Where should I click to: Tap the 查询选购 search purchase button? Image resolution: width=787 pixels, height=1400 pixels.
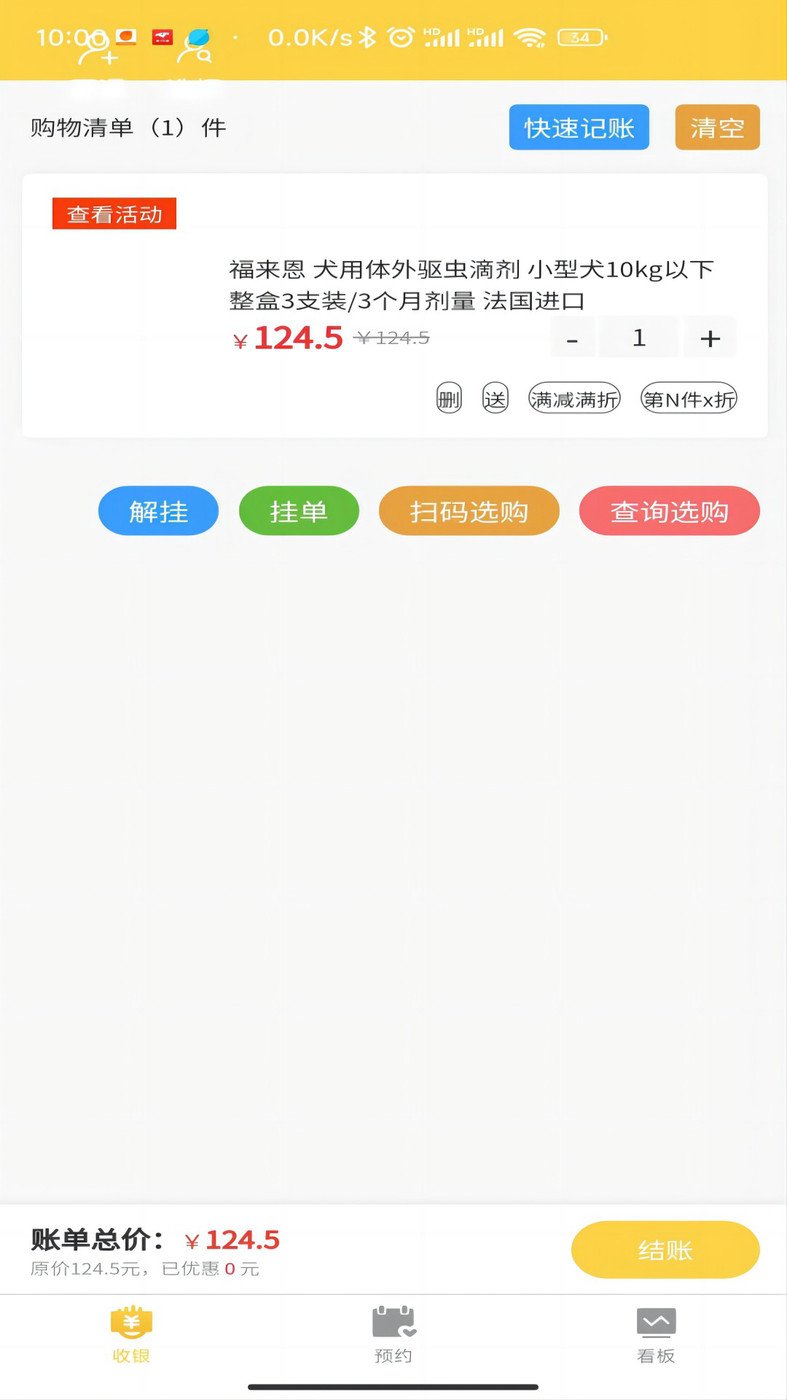pos(669,511)
